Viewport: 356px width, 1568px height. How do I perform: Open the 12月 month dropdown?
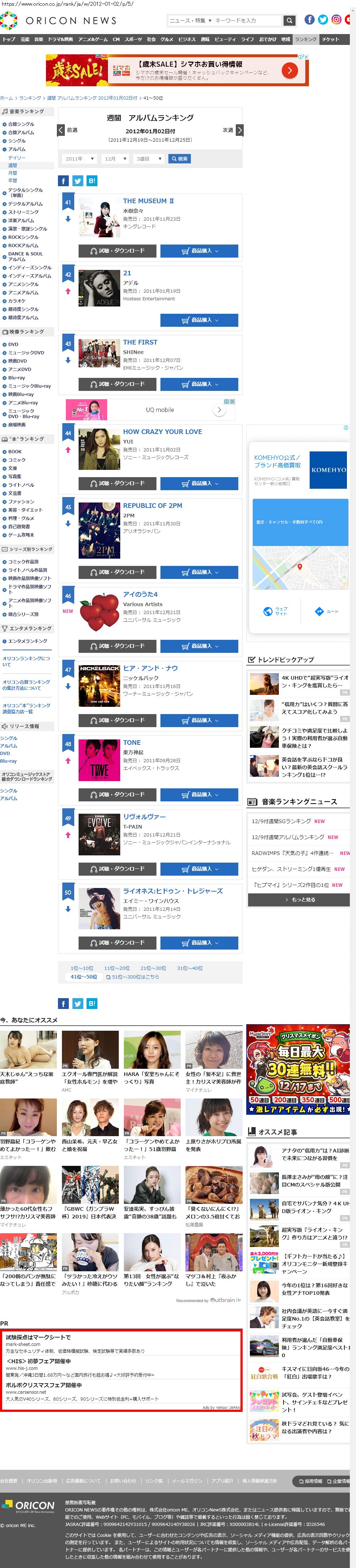click(115, 159)
